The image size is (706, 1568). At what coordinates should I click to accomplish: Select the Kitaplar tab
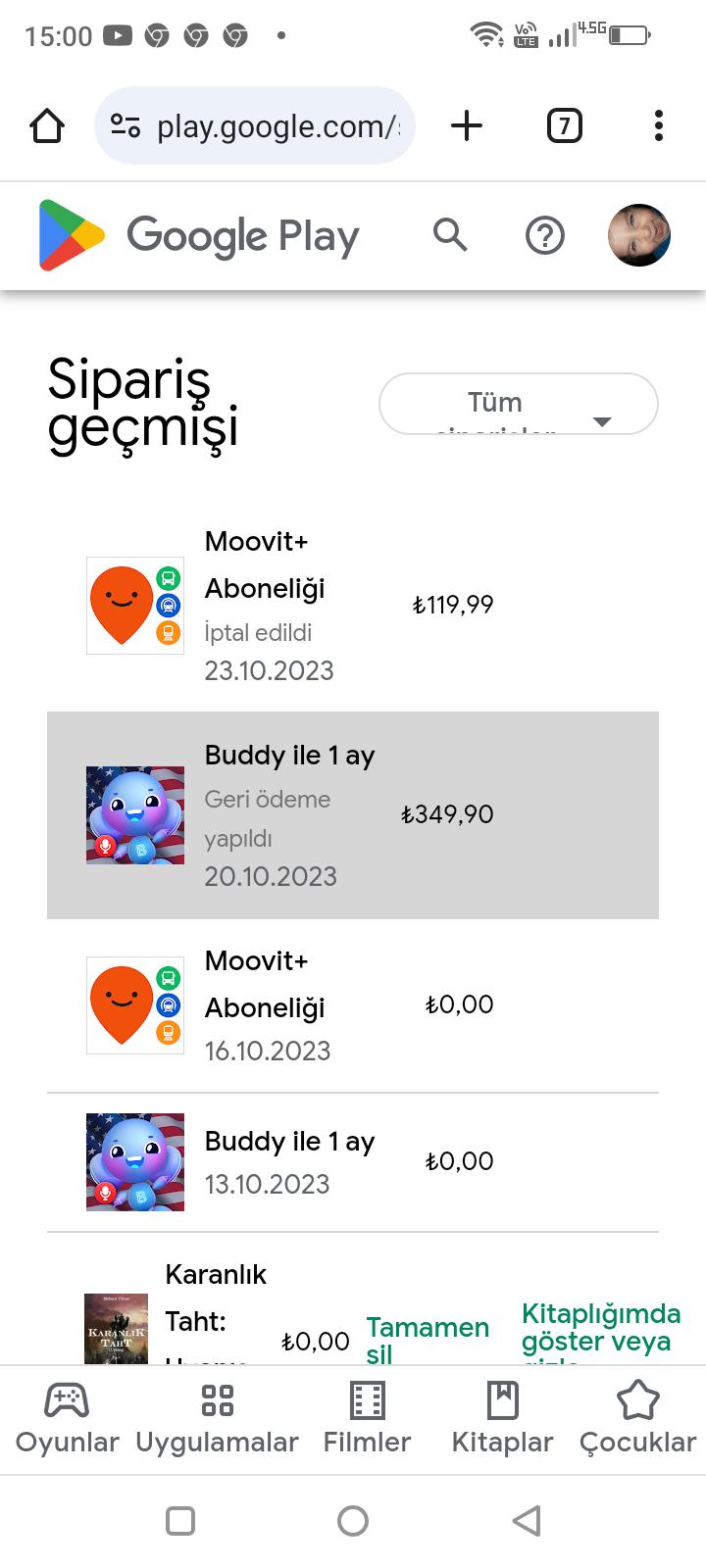click(x=502, y=1417)
